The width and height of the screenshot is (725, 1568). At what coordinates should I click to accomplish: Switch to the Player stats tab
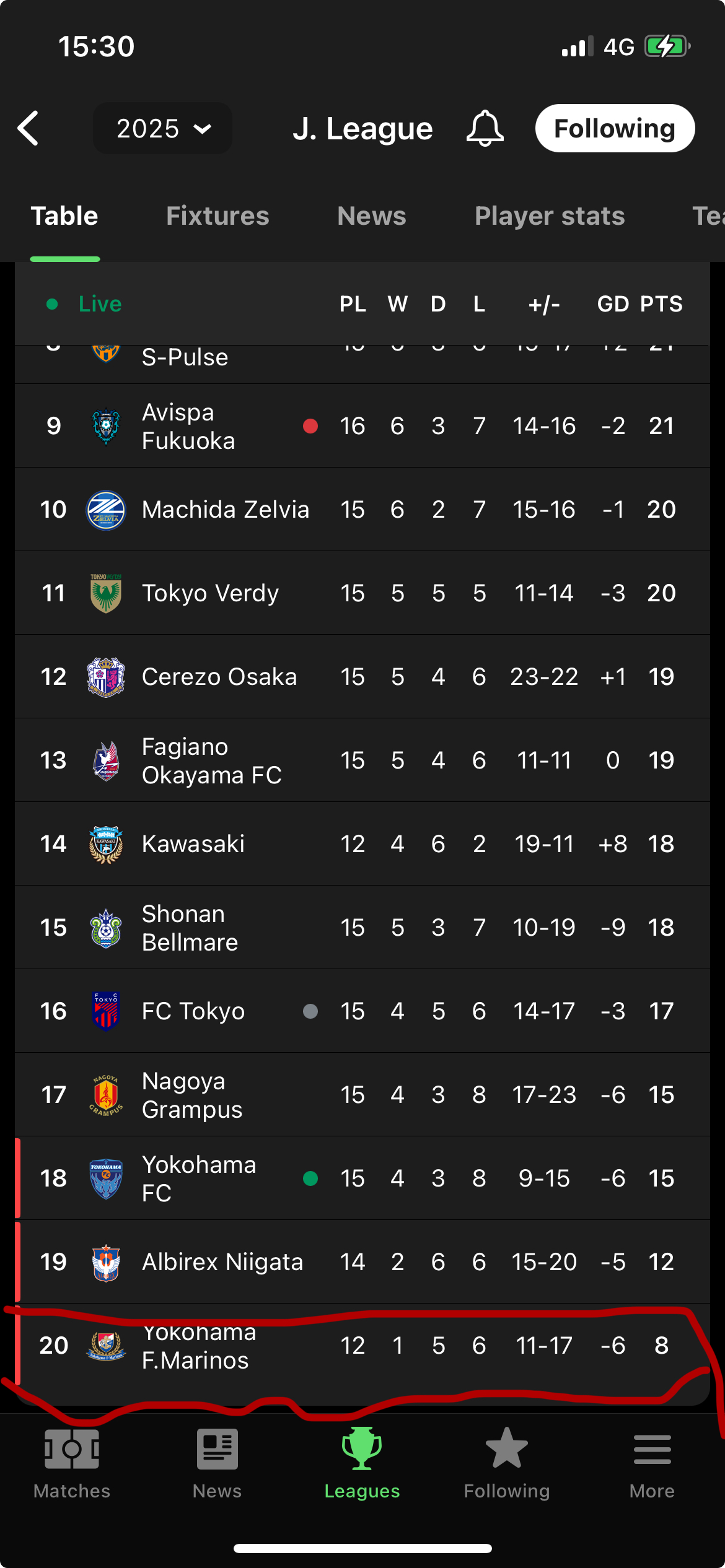(x=550, y=216)
